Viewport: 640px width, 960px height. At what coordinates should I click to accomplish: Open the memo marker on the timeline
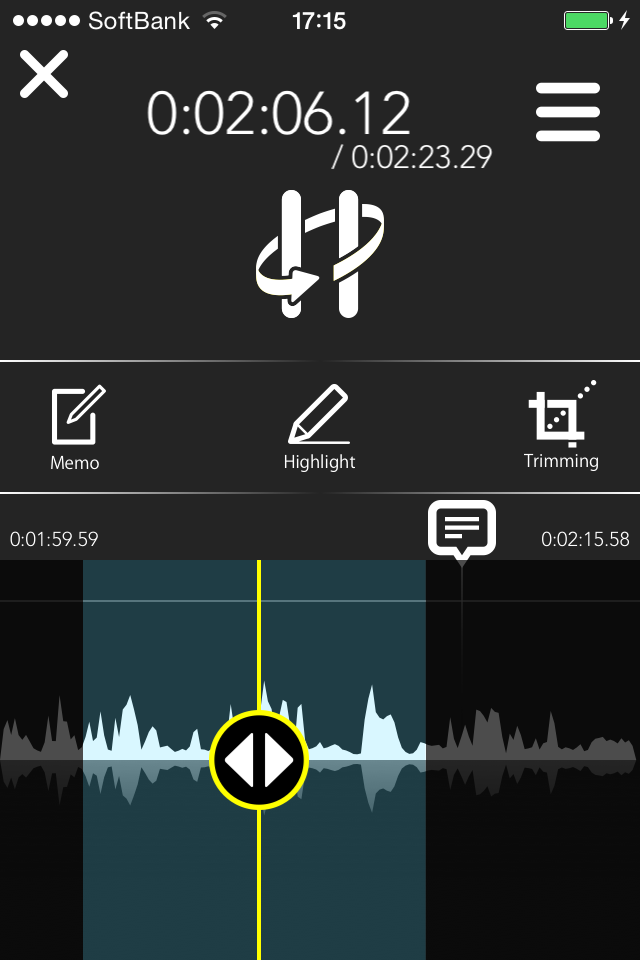coord(462,530)
